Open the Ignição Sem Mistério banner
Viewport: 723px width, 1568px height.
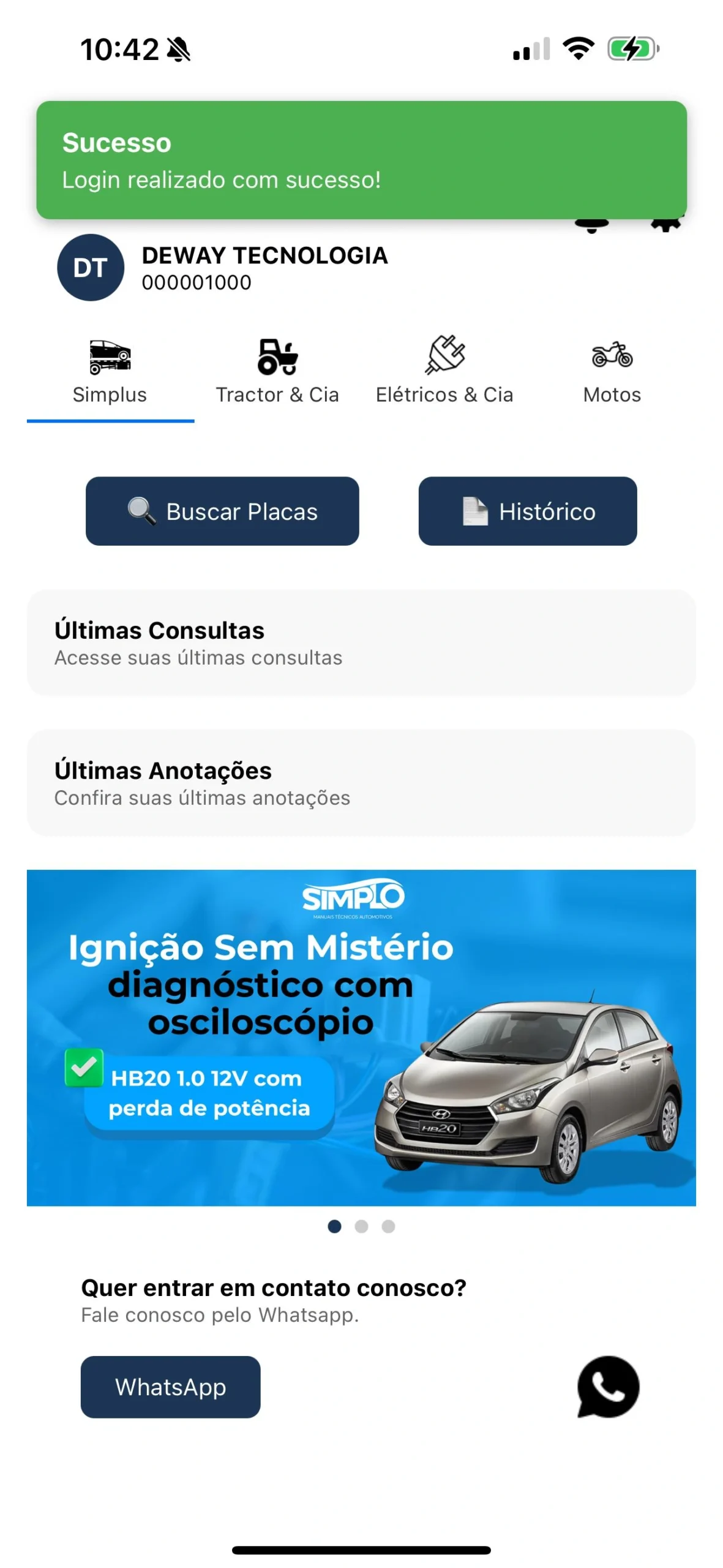[361, 1038]
